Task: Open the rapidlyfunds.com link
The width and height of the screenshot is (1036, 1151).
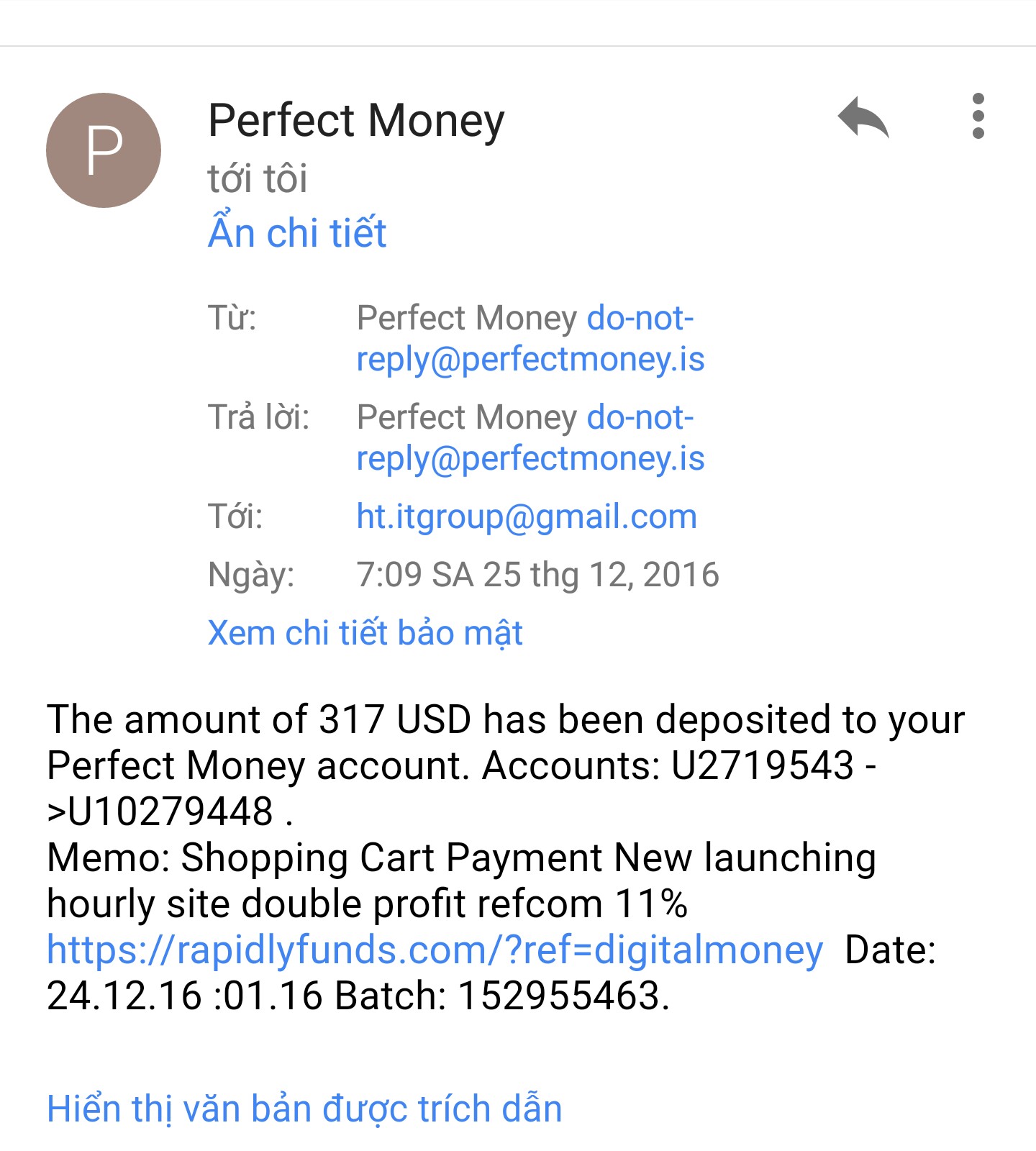Action: tap(435, 950)
